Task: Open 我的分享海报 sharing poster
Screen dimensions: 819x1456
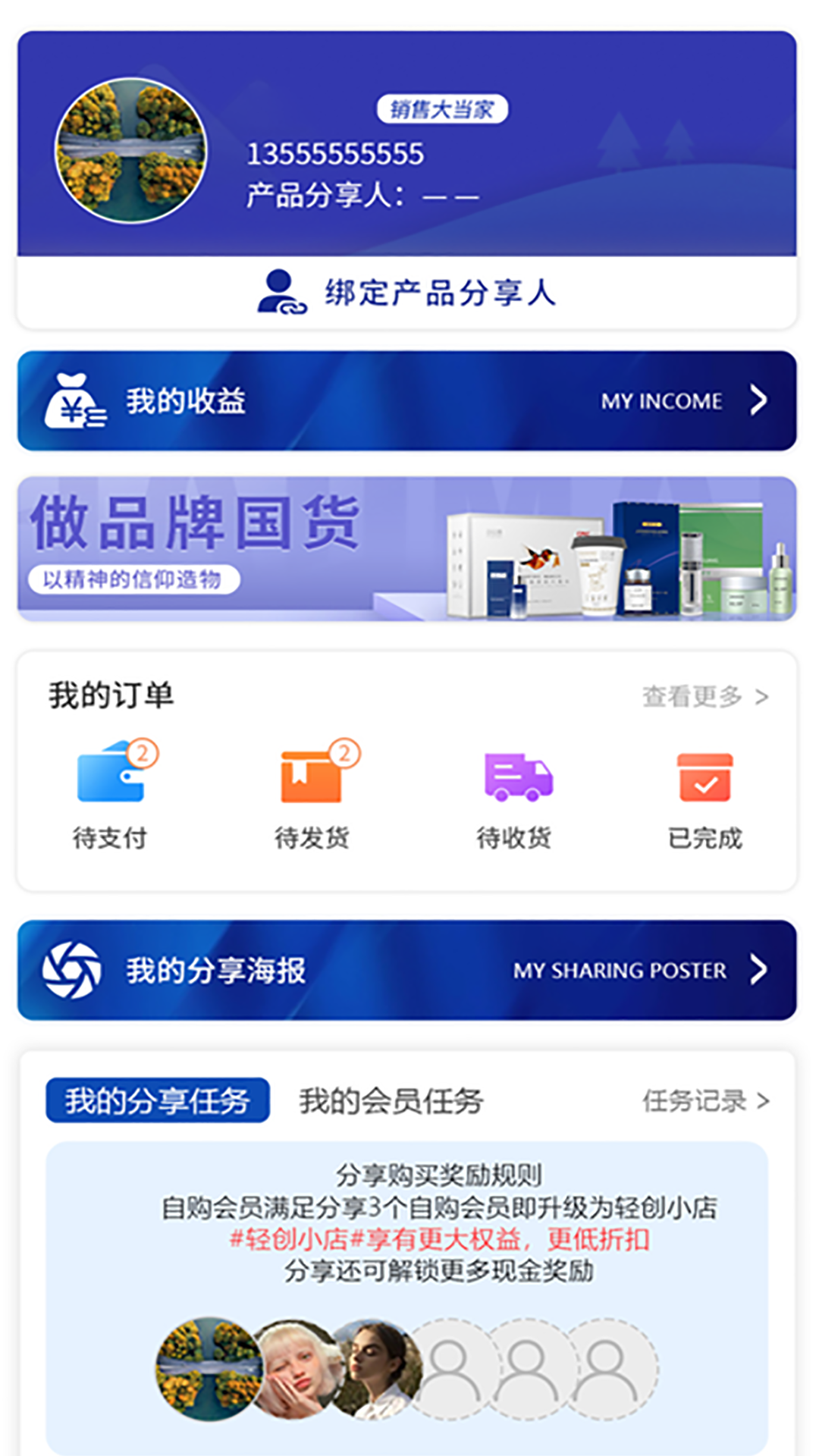Action: 407,970
